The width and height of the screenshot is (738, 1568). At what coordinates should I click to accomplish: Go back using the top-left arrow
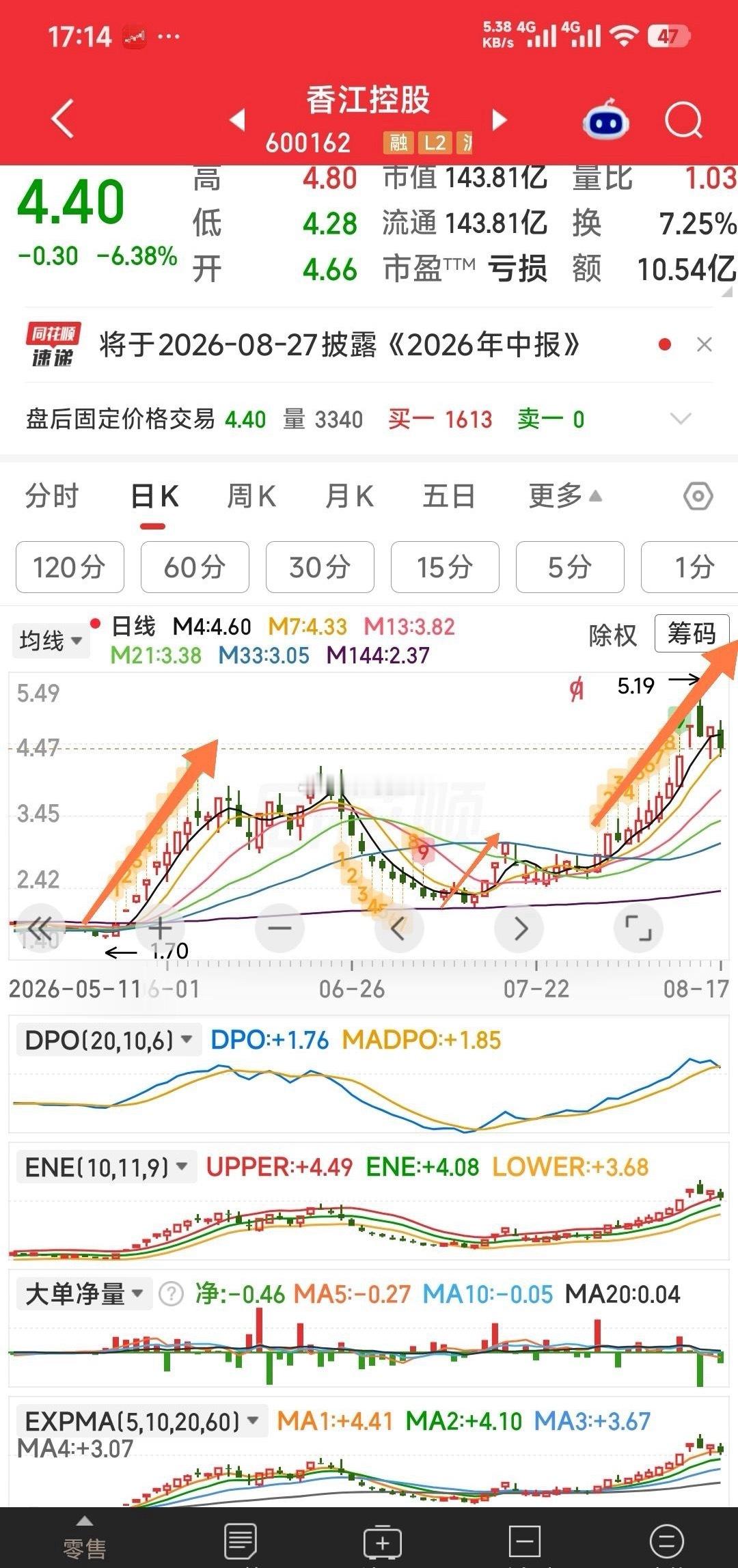[62, 119]
